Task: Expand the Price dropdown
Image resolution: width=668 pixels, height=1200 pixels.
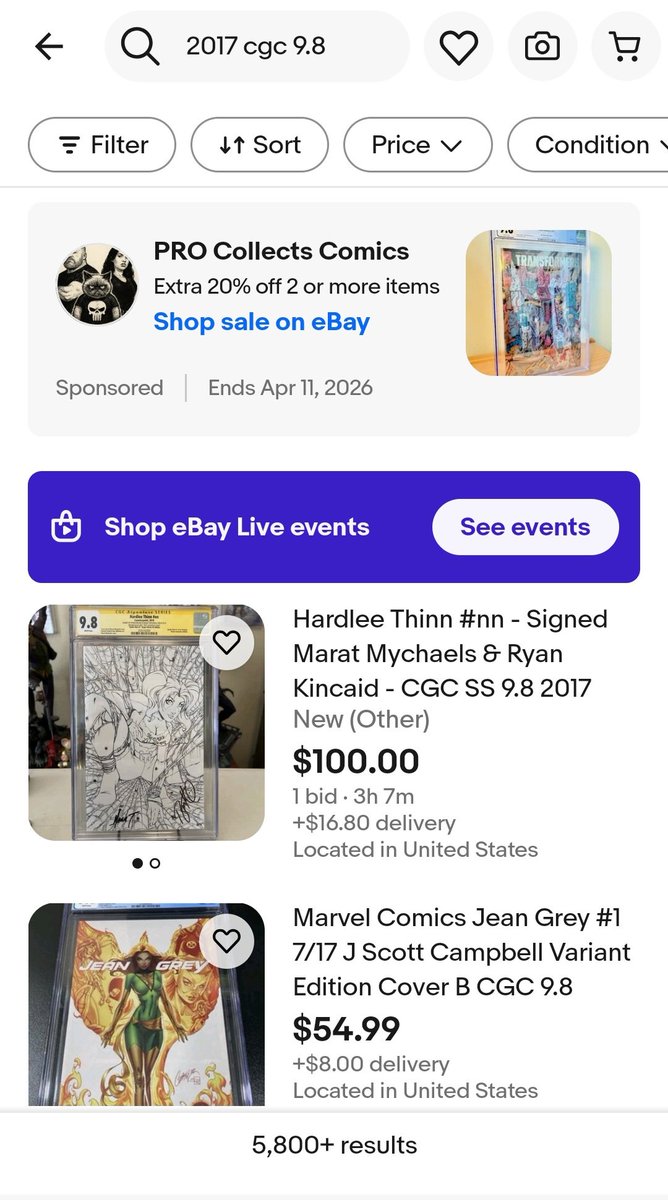Action: tap(417, 145)
